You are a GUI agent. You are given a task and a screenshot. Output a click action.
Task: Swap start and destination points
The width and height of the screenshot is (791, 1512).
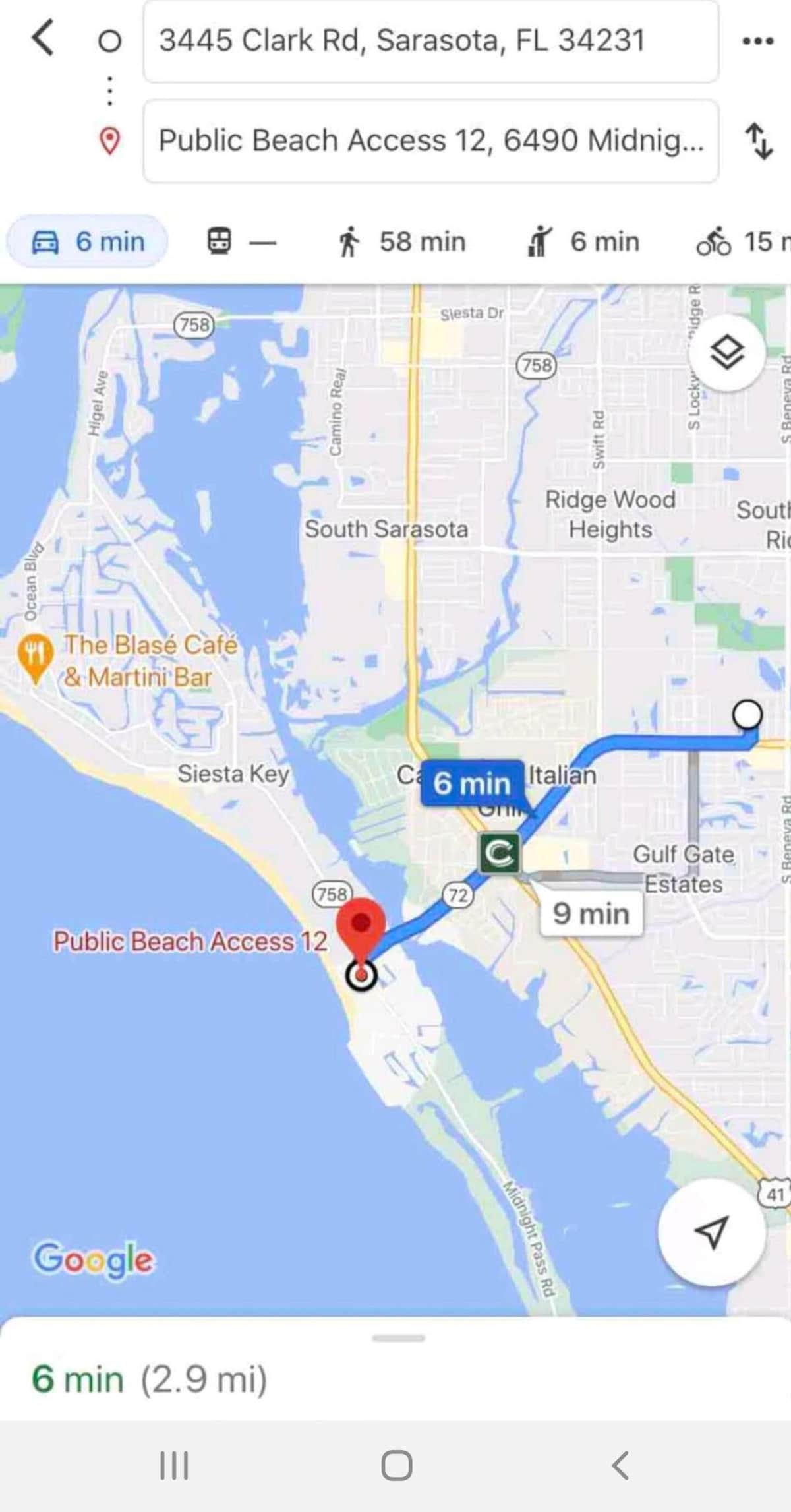759,140
